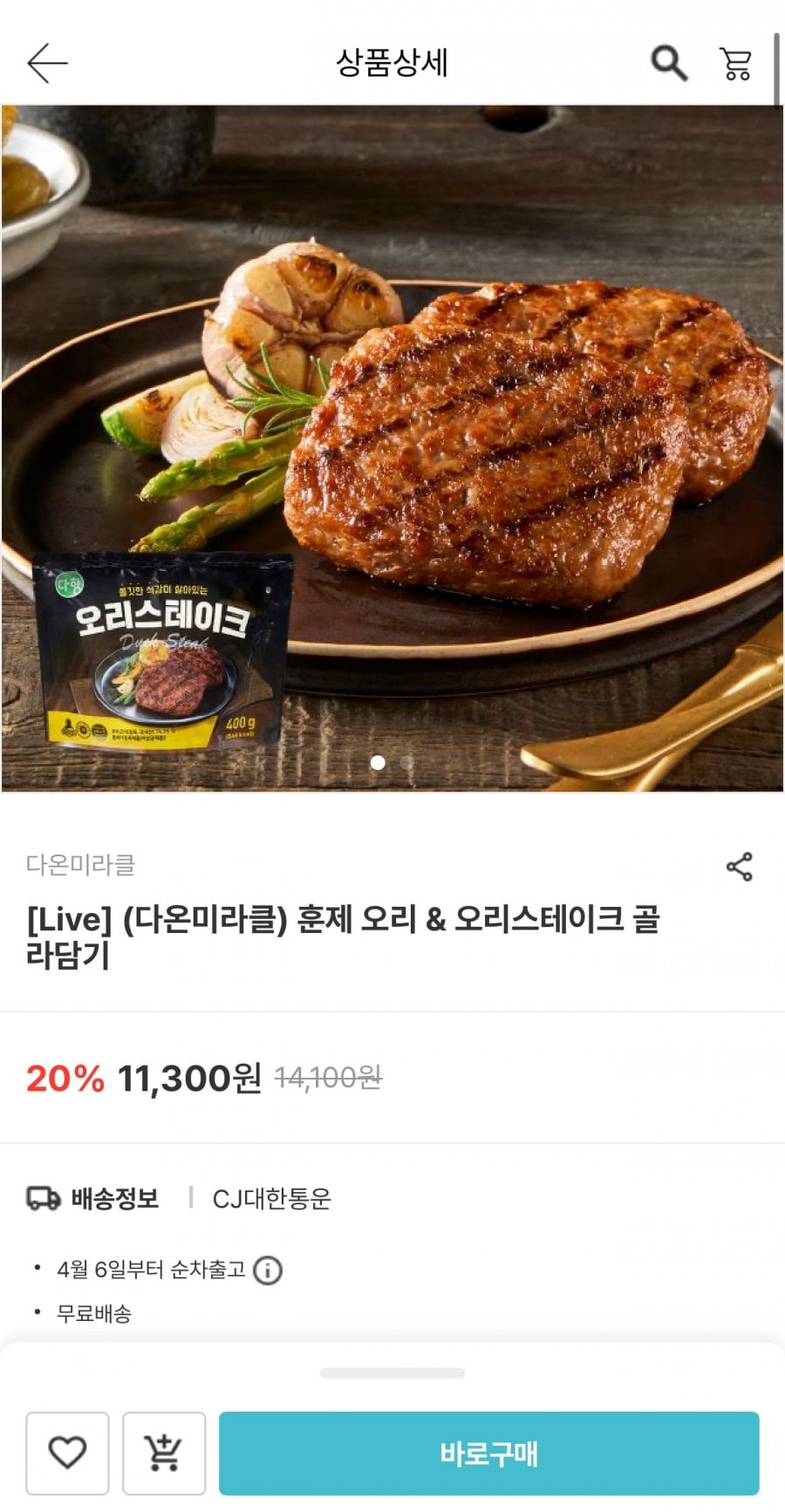Tap the bottom sheet drag handle
Viewport: 785px width, 1512px height.
coord(392,1373)
